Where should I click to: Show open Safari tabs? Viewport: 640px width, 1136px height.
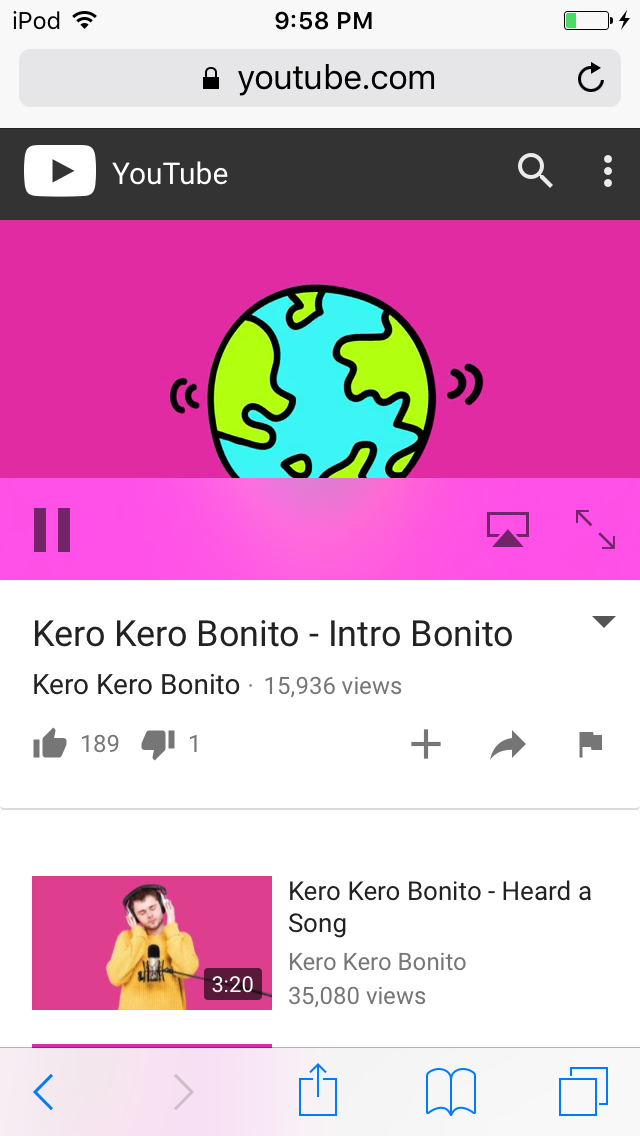[x=583, y=1092]
